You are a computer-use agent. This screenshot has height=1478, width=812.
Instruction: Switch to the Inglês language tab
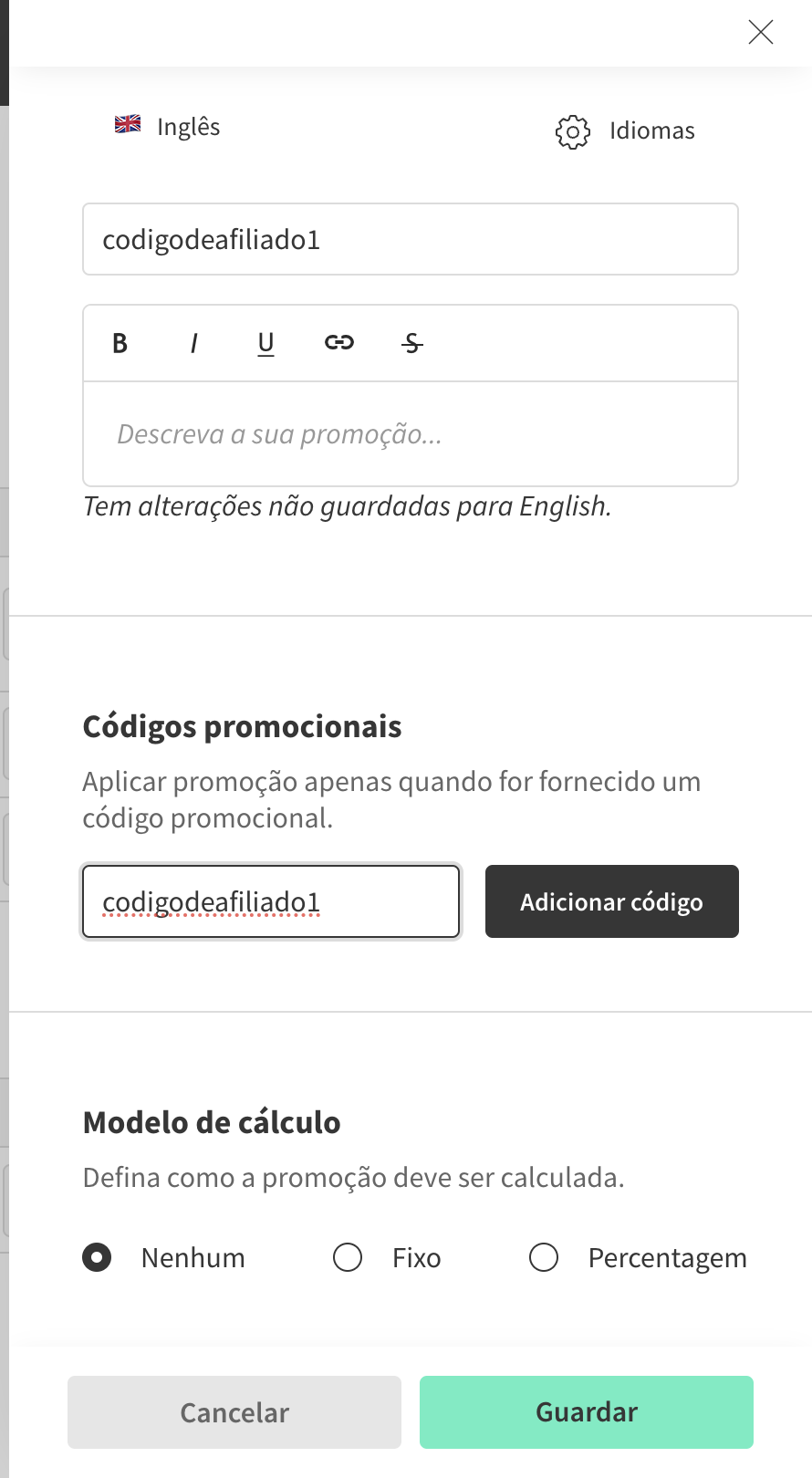point(188,127)
